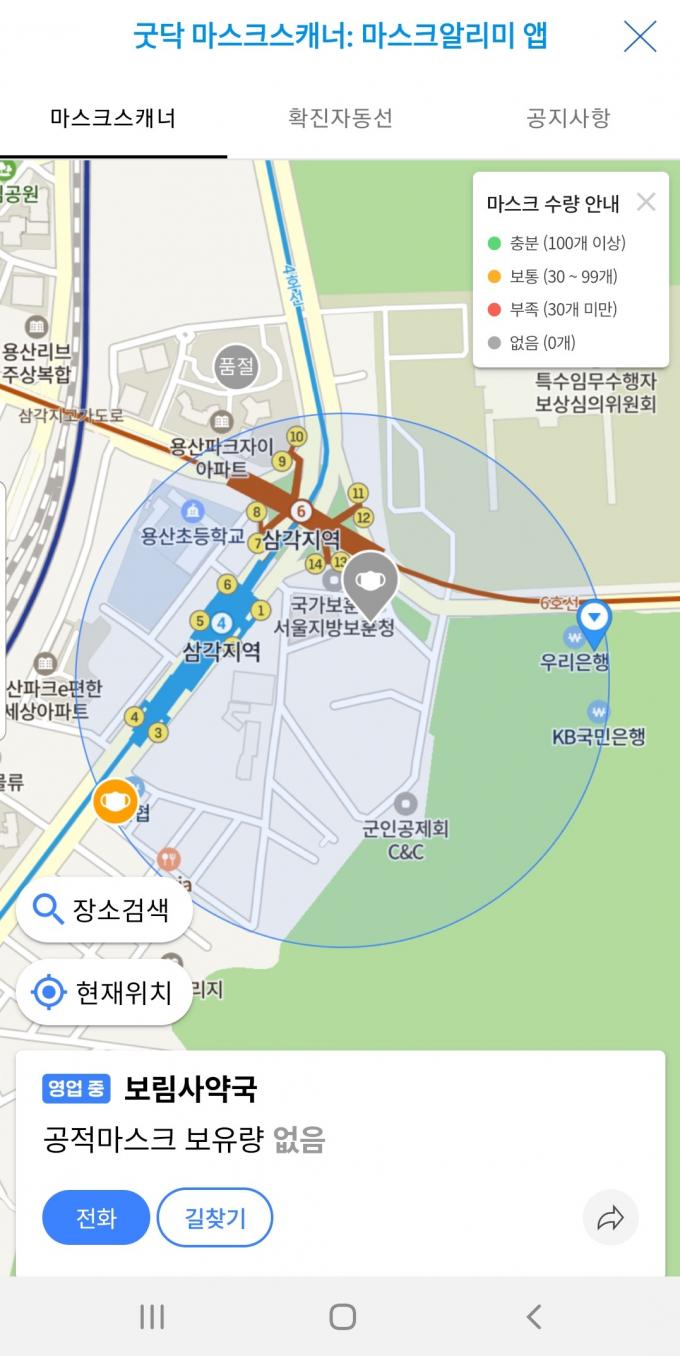Open recent apps from navigation bar
Screen dimensions: 680x1356
click(x=152, y=1316)
